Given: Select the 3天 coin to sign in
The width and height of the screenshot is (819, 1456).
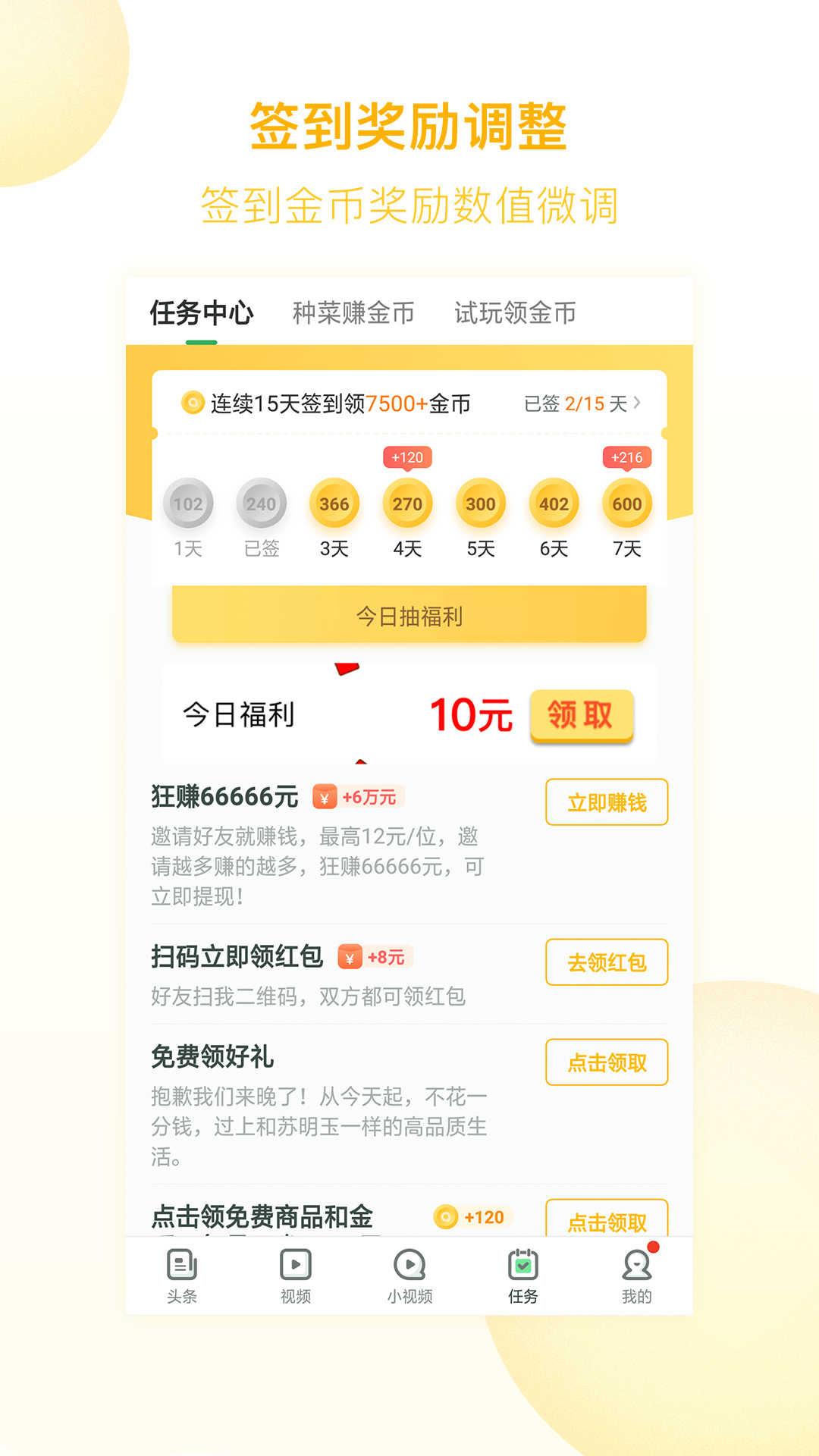Looking at the screenshot, I should pyautogui.click(x=334, y=504).
